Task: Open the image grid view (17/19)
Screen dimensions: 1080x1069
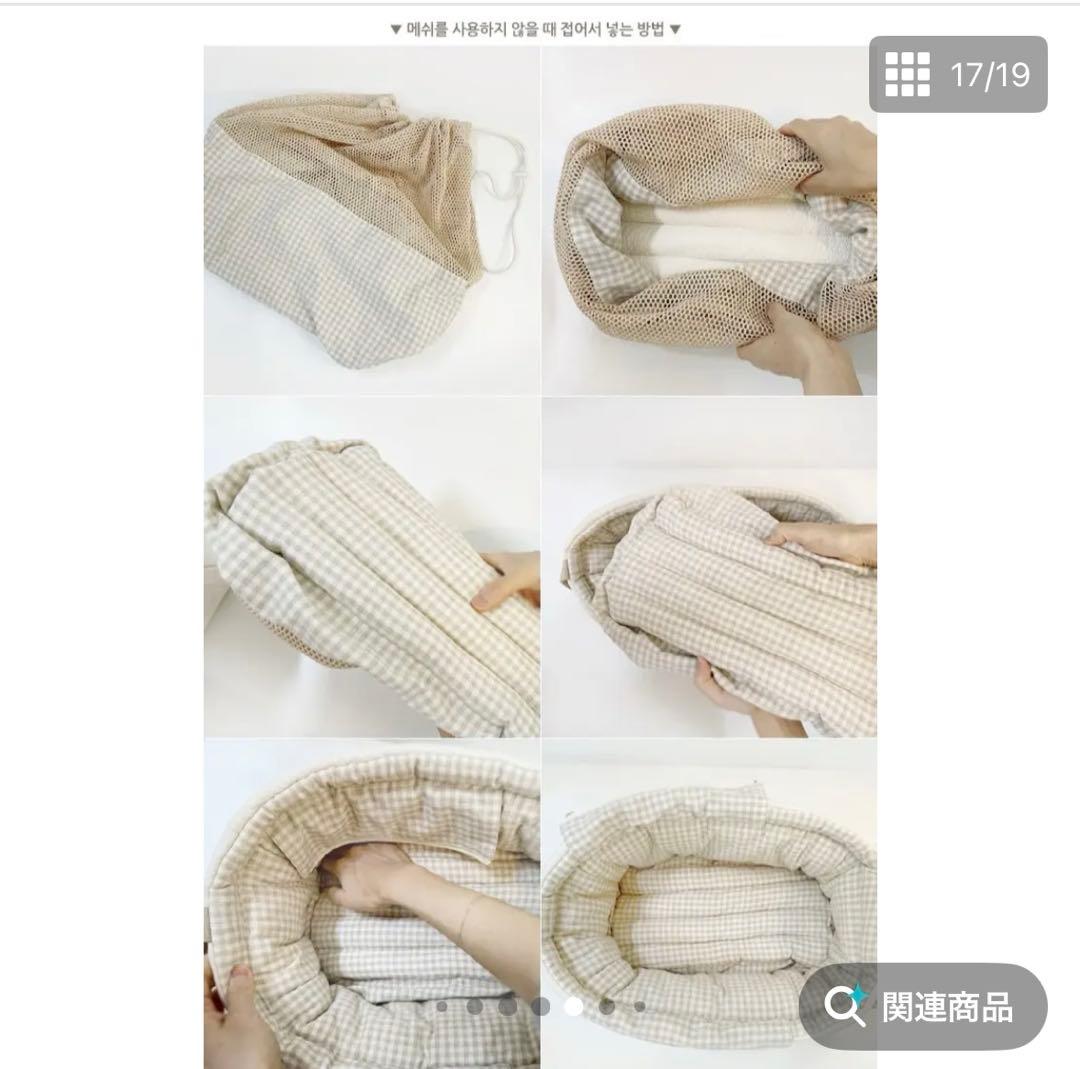Action: 957,75
